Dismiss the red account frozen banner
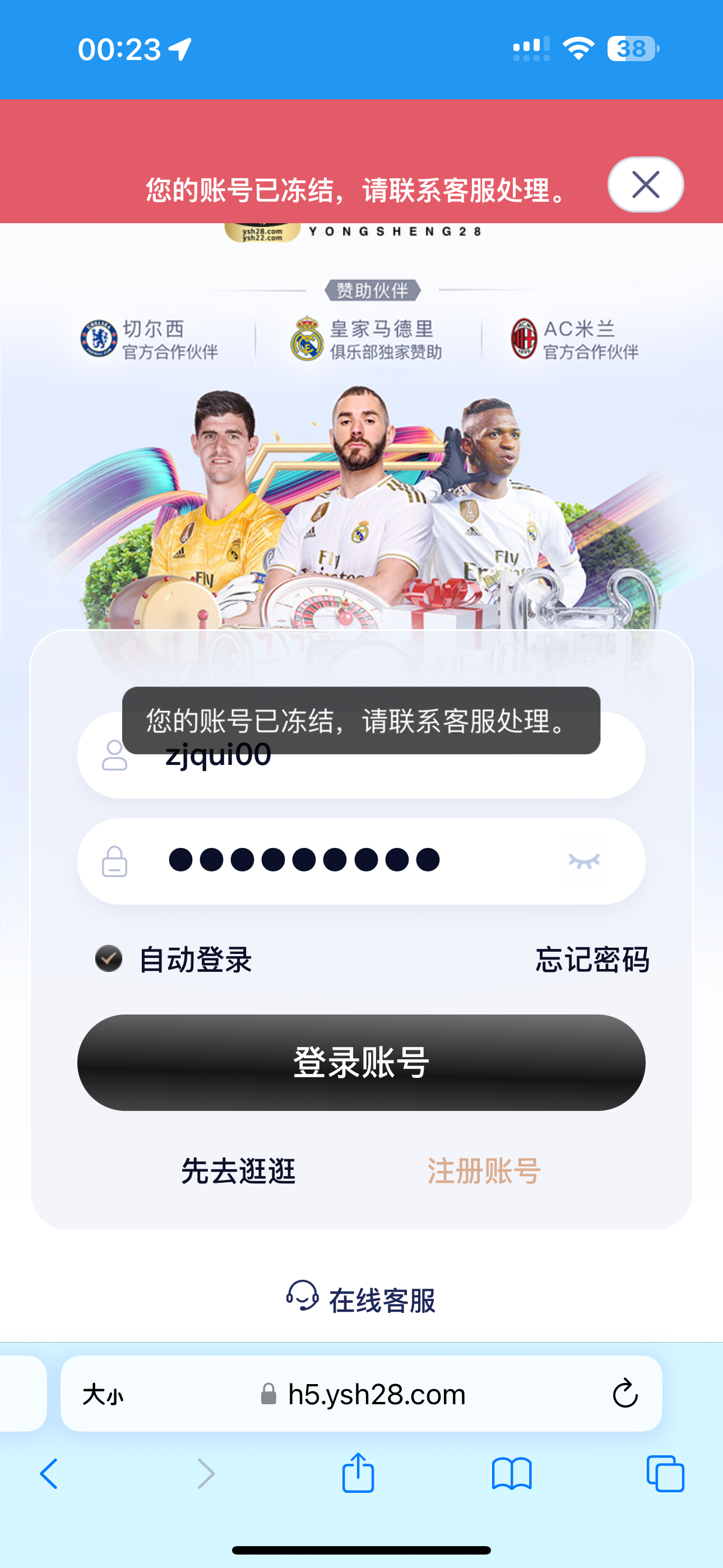Screen dimensions: 723x1568 [x=645, y=185]
